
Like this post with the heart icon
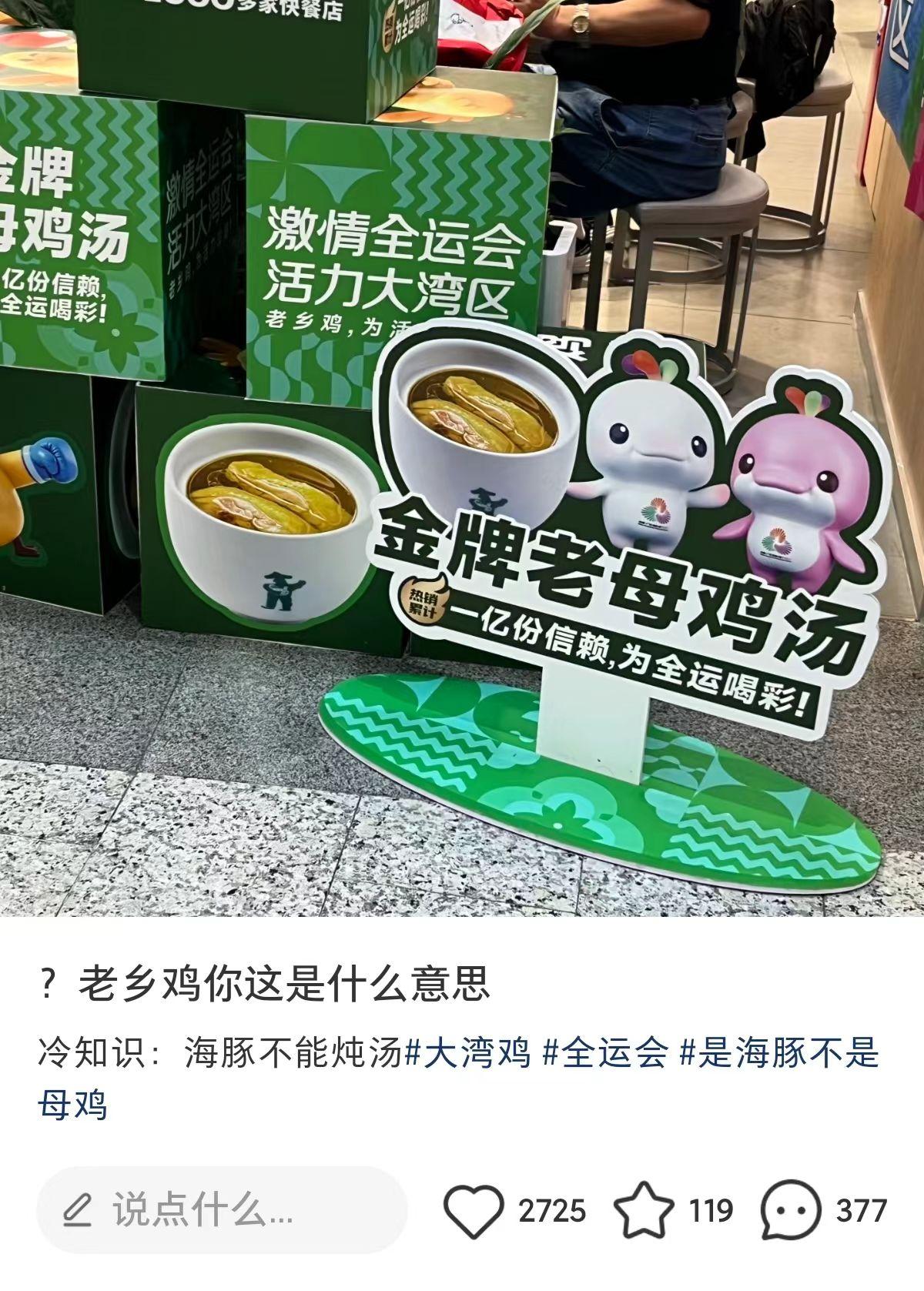pos(474,1212)
